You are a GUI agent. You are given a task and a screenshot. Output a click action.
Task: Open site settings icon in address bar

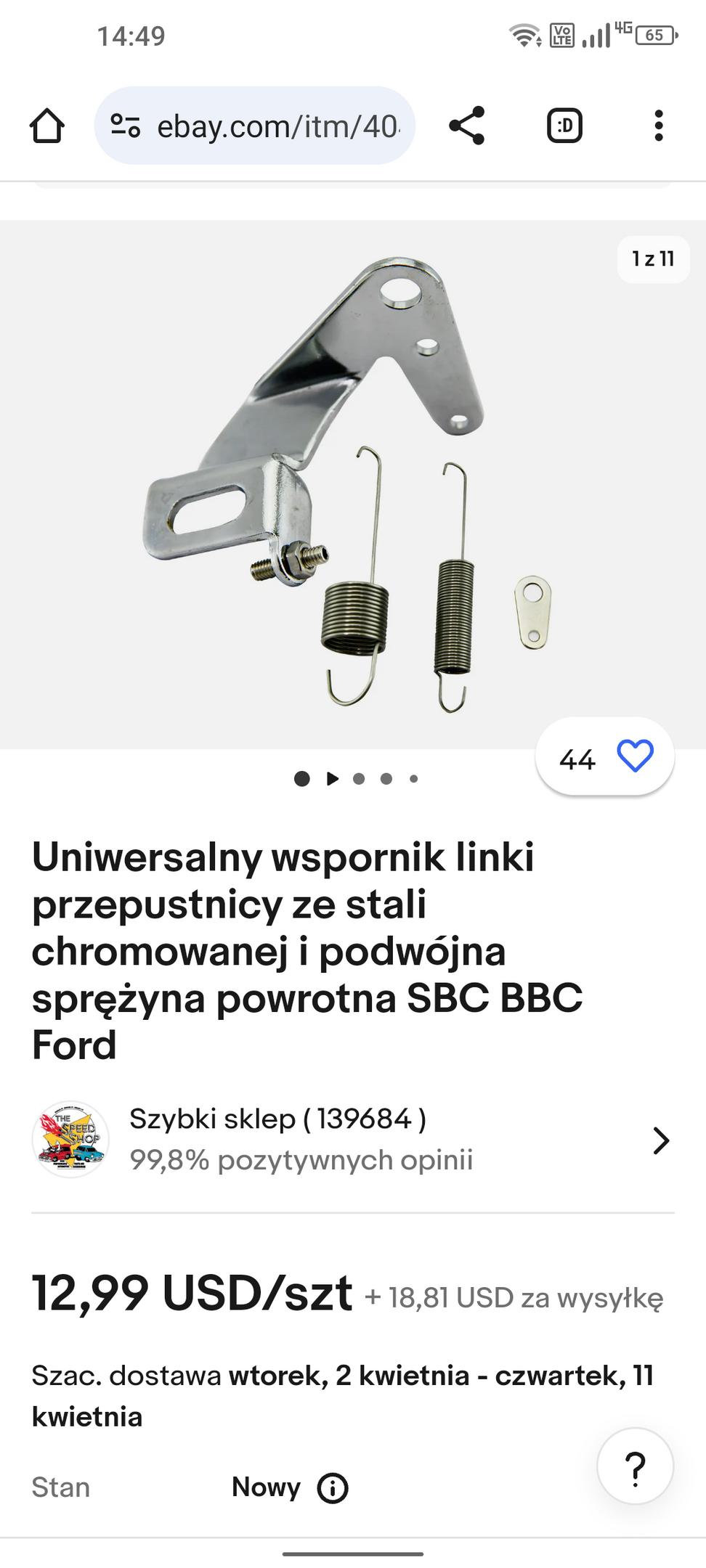coord(125,126)
